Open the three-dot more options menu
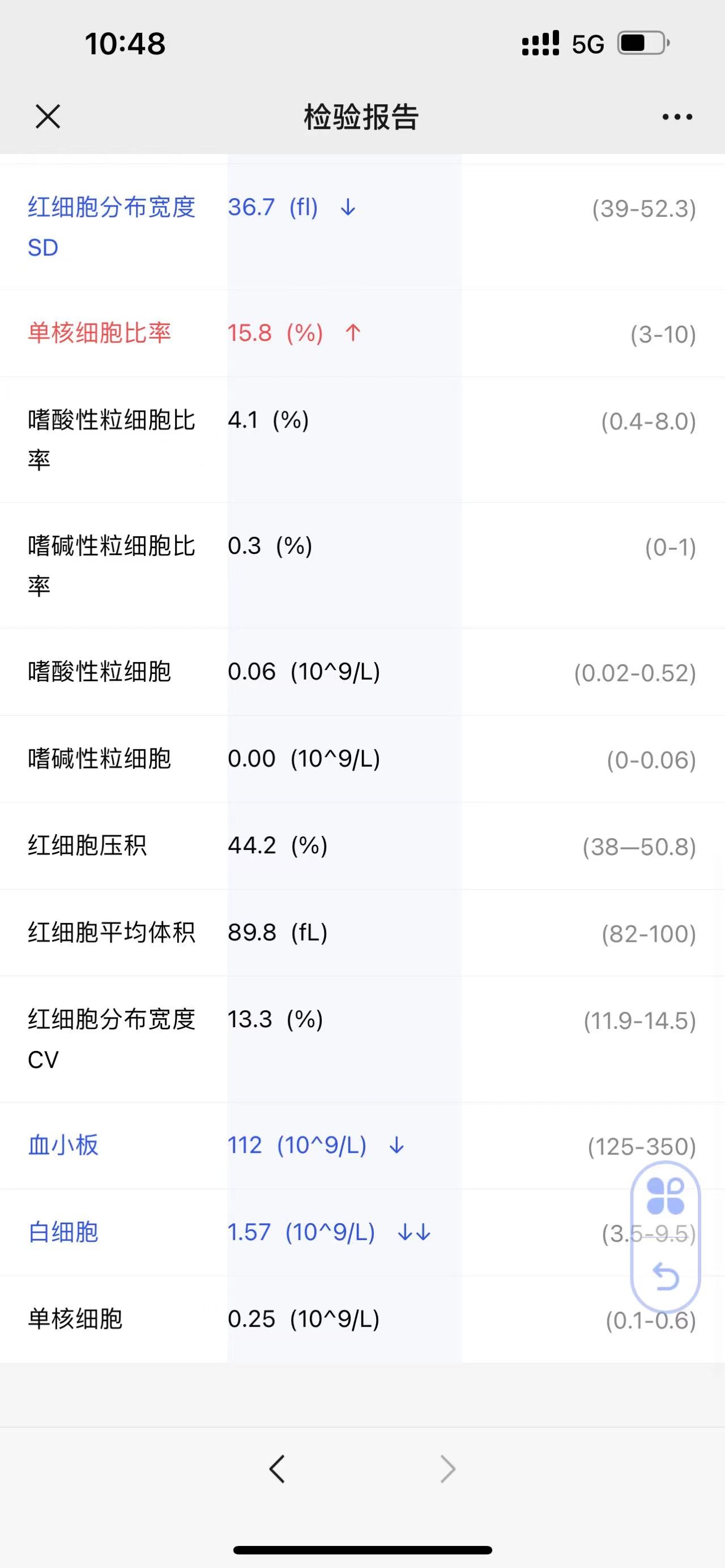This screenshot has height=1568, width=725. click(x=677, y=117)
